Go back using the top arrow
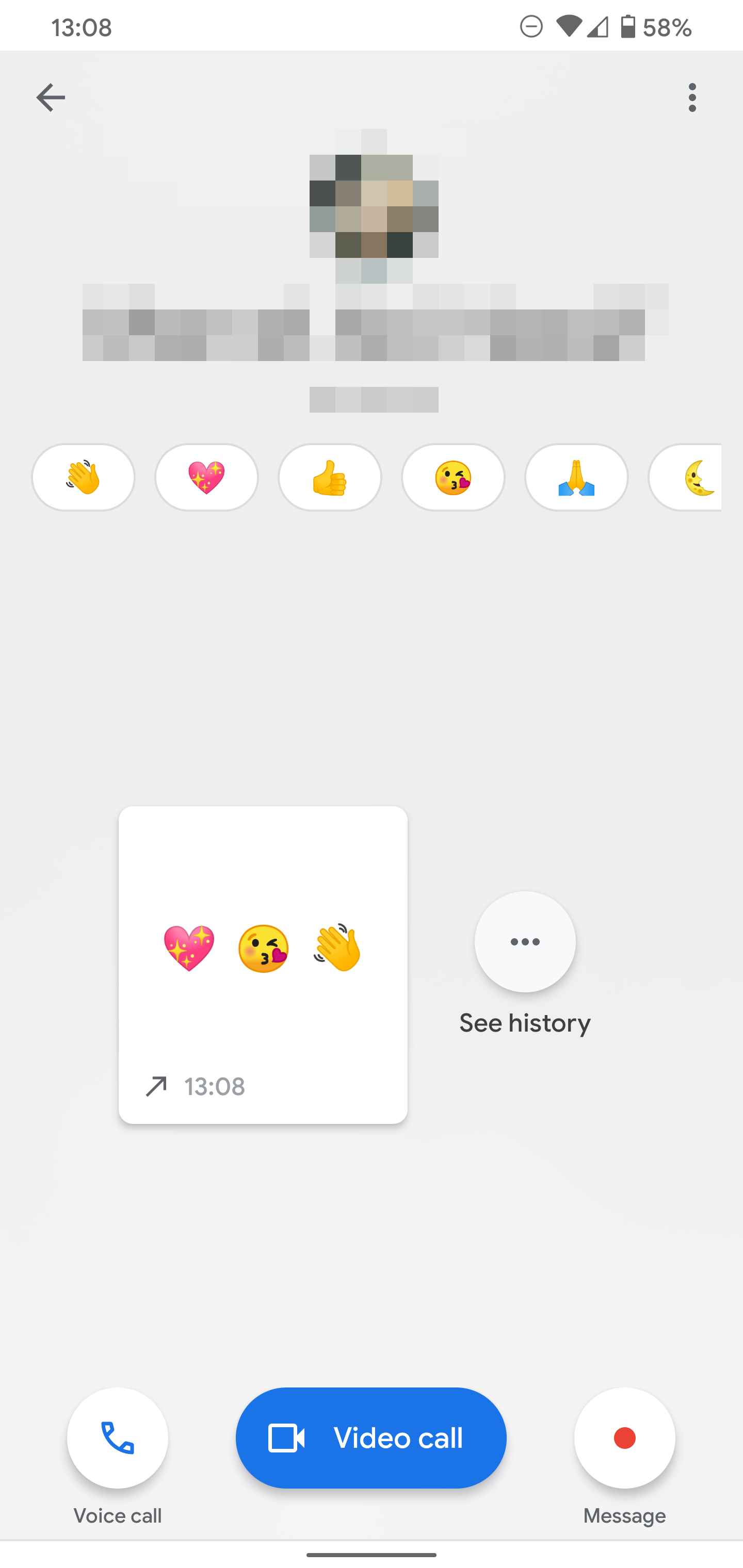The height and width of the screenshot is (1568, 743). (x=51, y=97)
